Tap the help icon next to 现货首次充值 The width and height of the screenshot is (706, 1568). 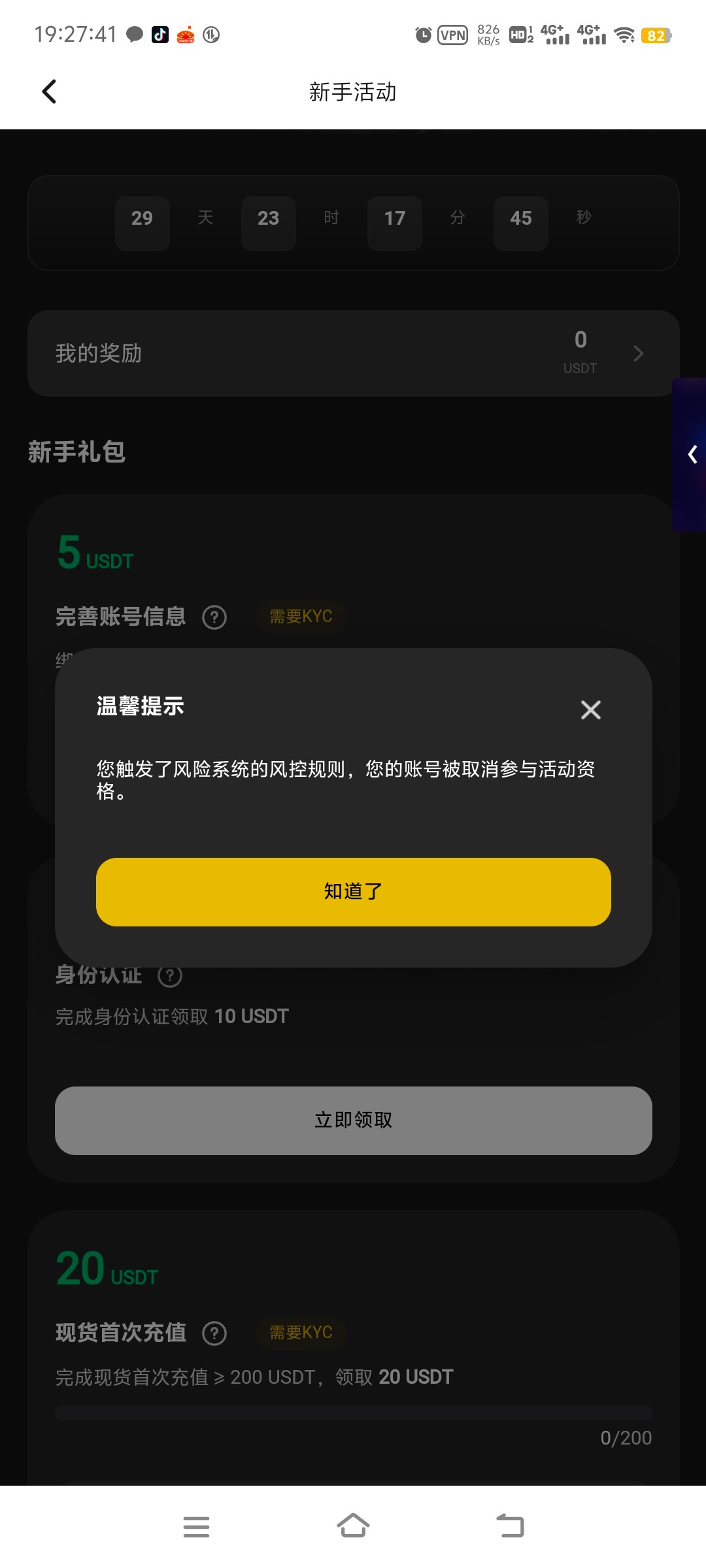pos(214,1333)
